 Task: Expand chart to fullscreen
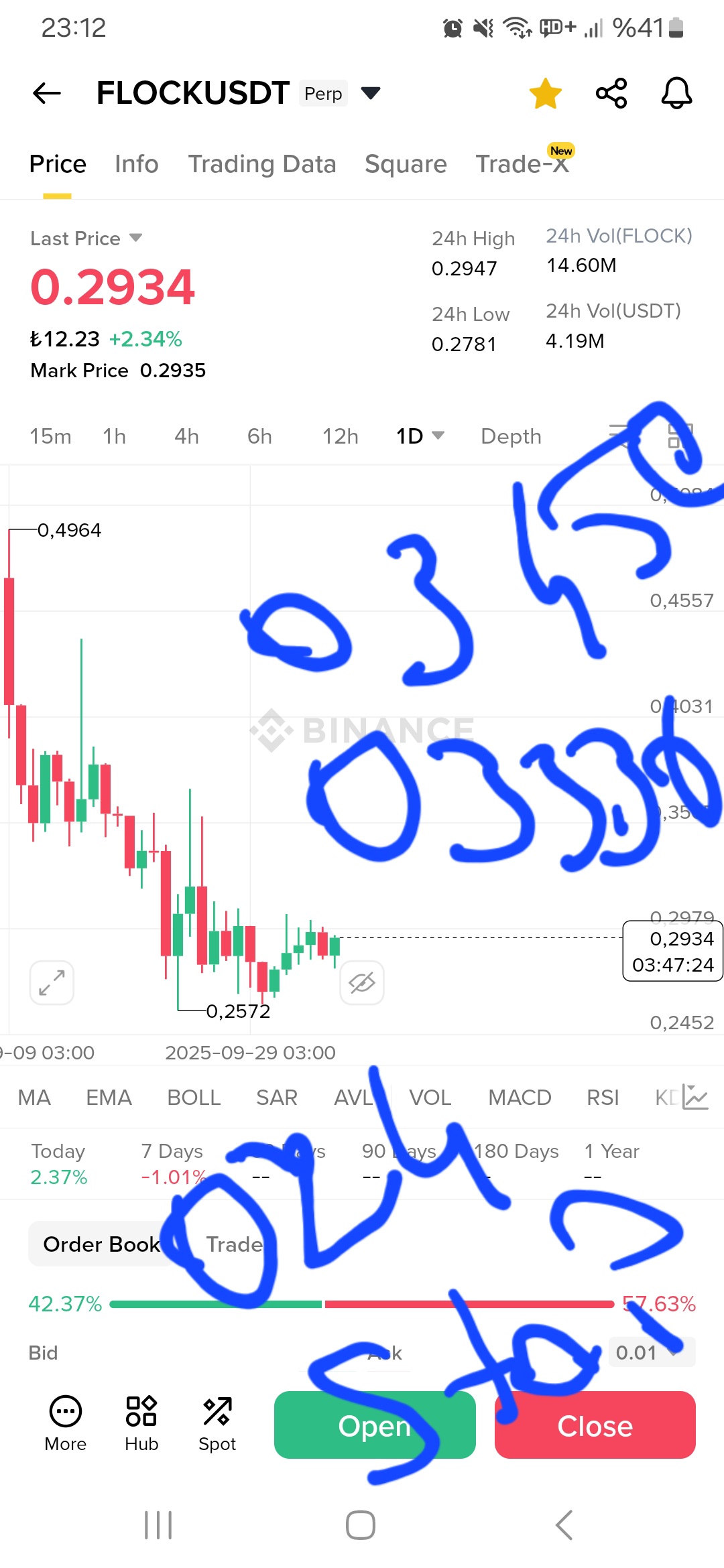(x=52, y=983)
